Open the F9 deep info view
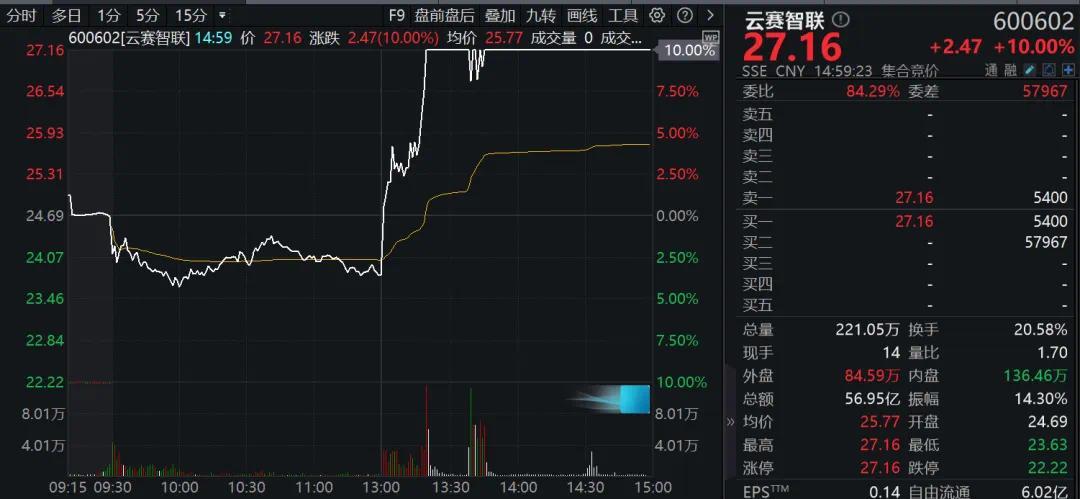This screenshot has height=499, width=1080. 397,15
